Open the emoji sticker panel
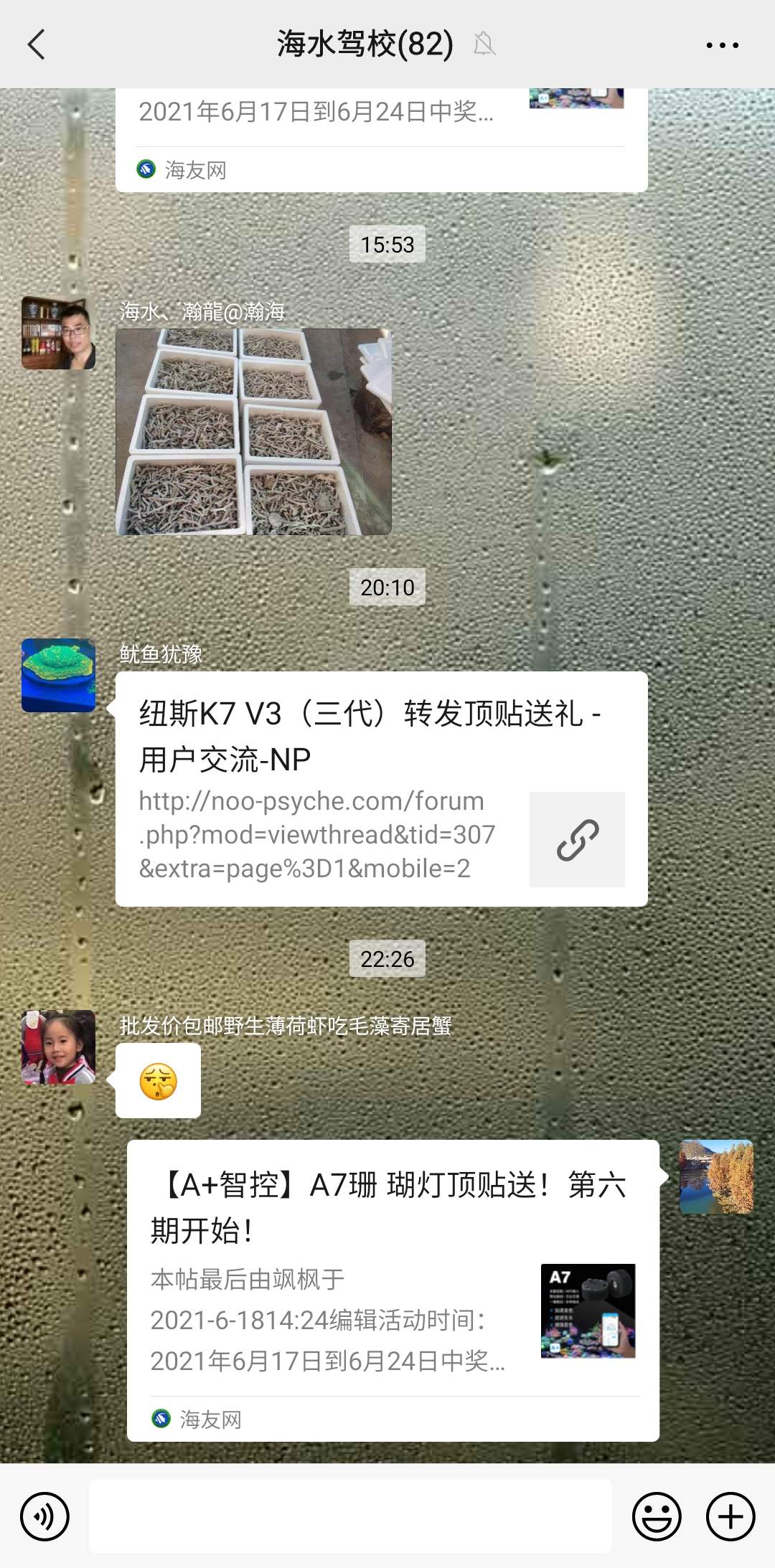Viewport: 775px width, 1568px height. 656,1516
